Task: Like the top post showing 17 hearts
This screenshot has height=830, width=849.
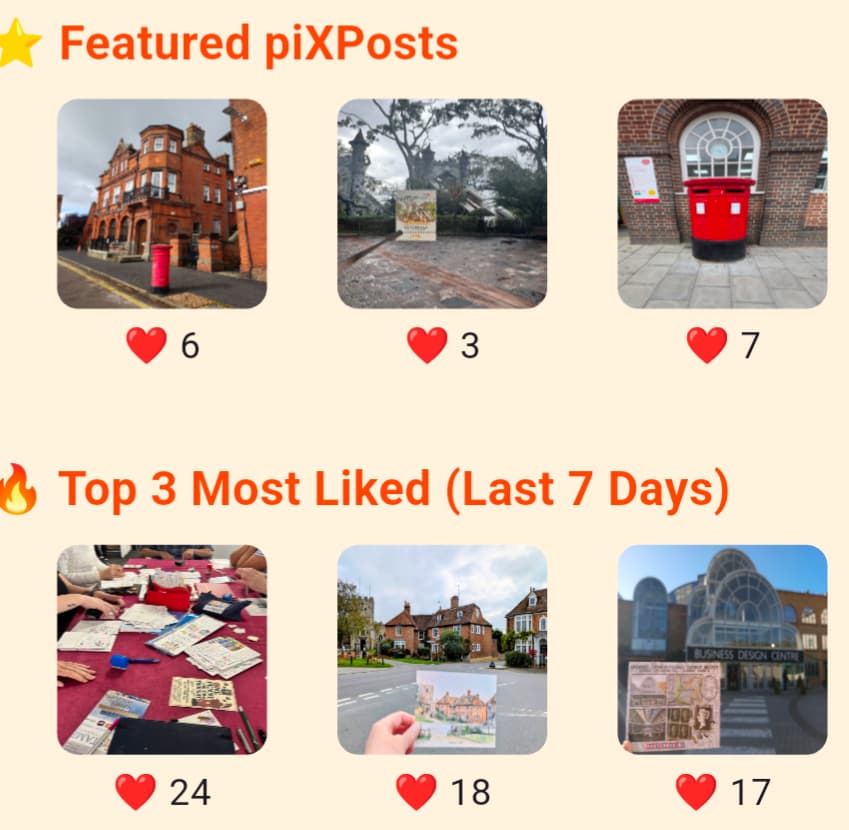Action: (x=697, y=792)
